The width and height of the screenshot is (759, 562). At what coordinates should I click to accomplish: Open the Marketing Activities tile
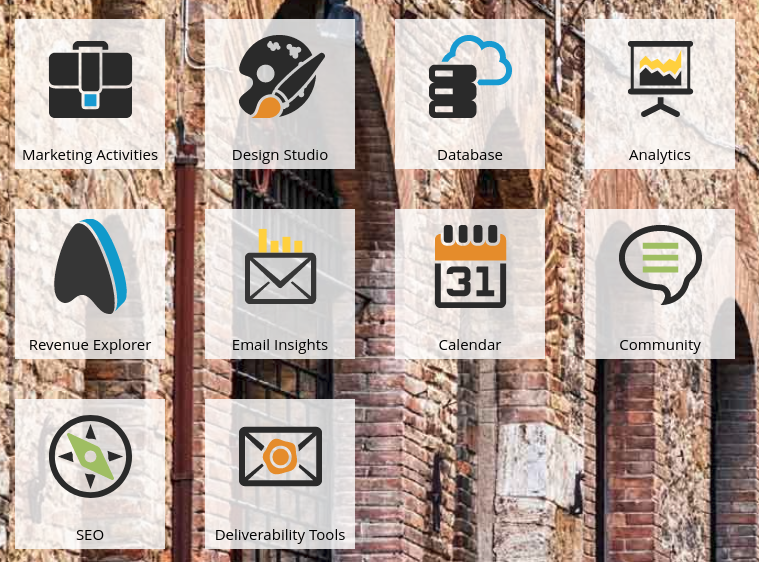click(x=90, y=94)
